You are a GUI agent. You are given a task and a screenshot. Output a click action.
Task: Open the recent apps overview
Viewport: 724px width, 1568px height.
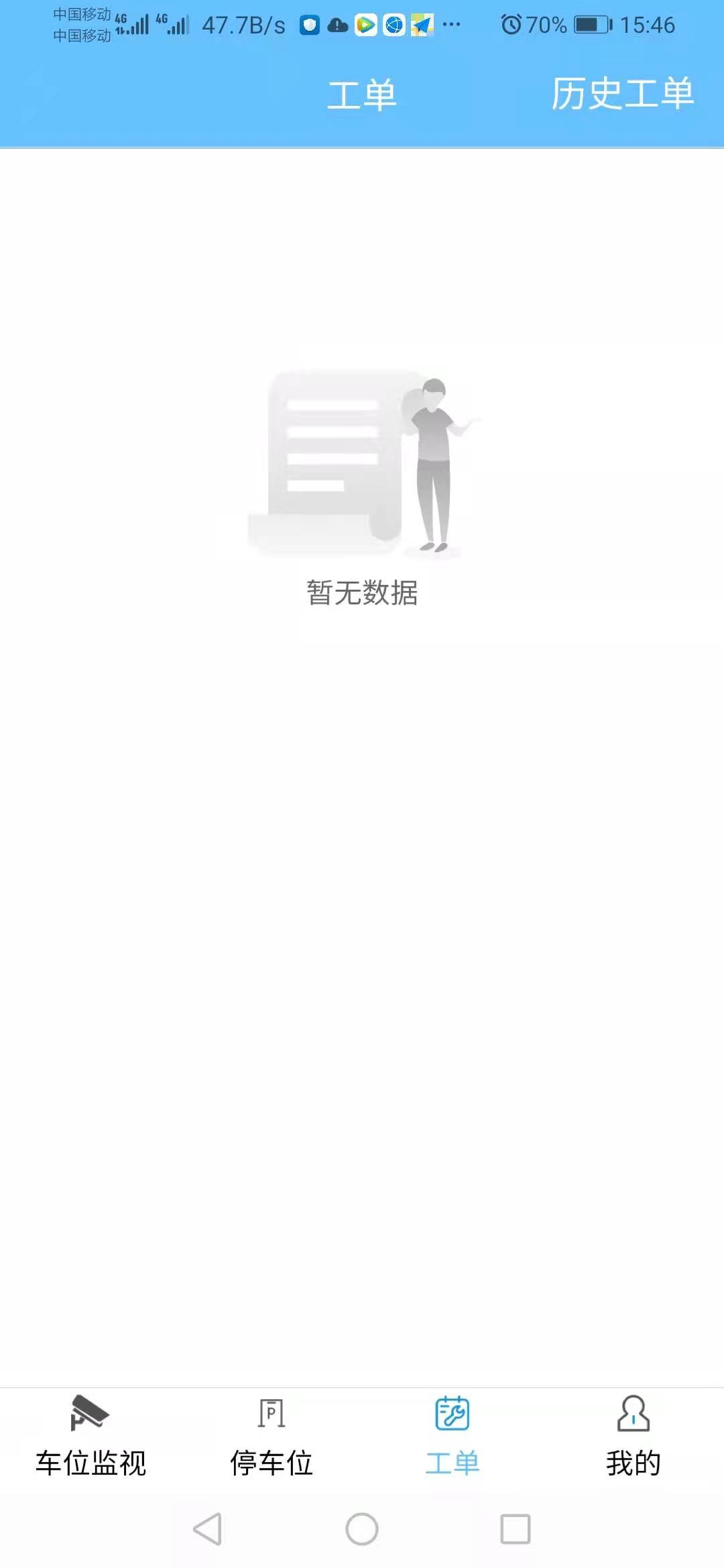coord(515,1529)
